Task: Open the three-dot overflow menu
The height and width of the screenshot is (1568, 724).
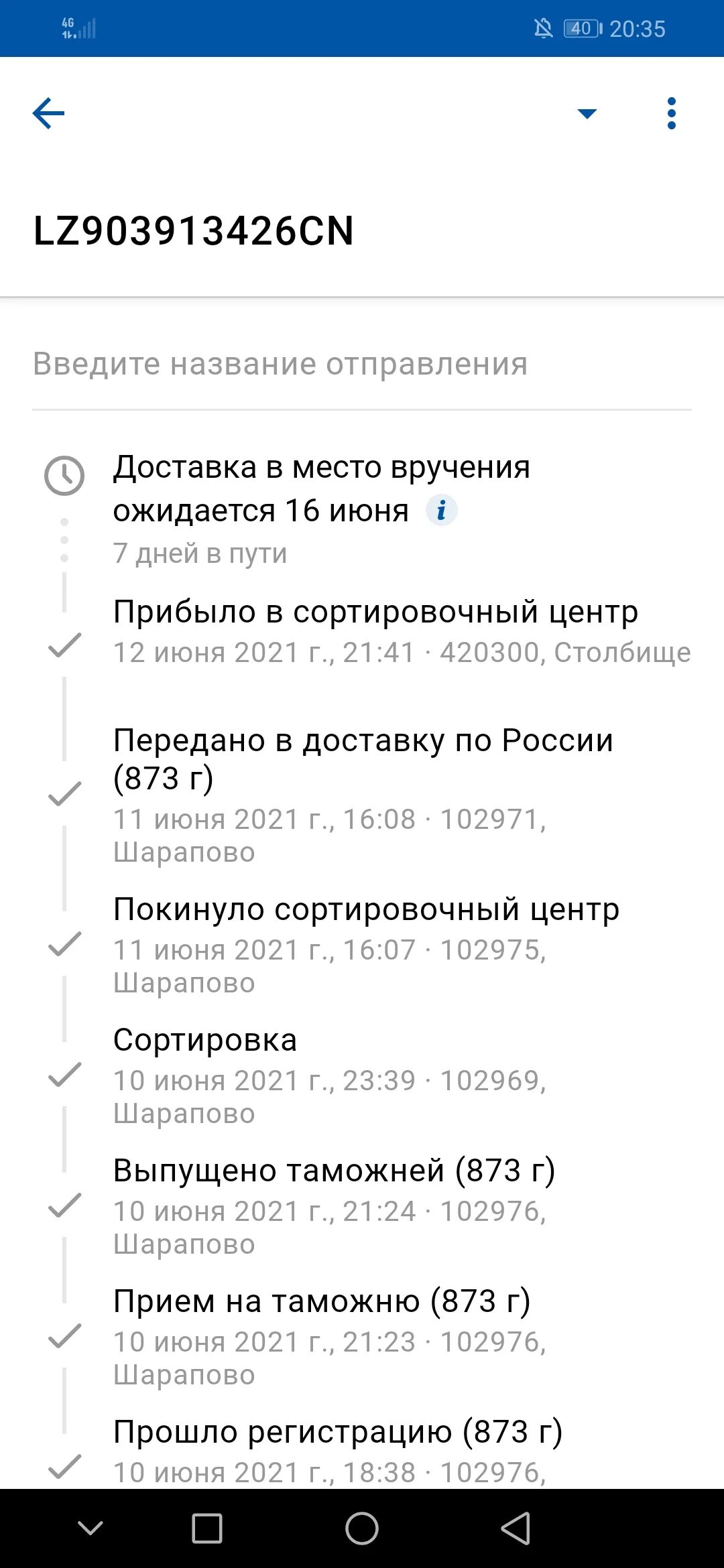Action: (671, 113)
